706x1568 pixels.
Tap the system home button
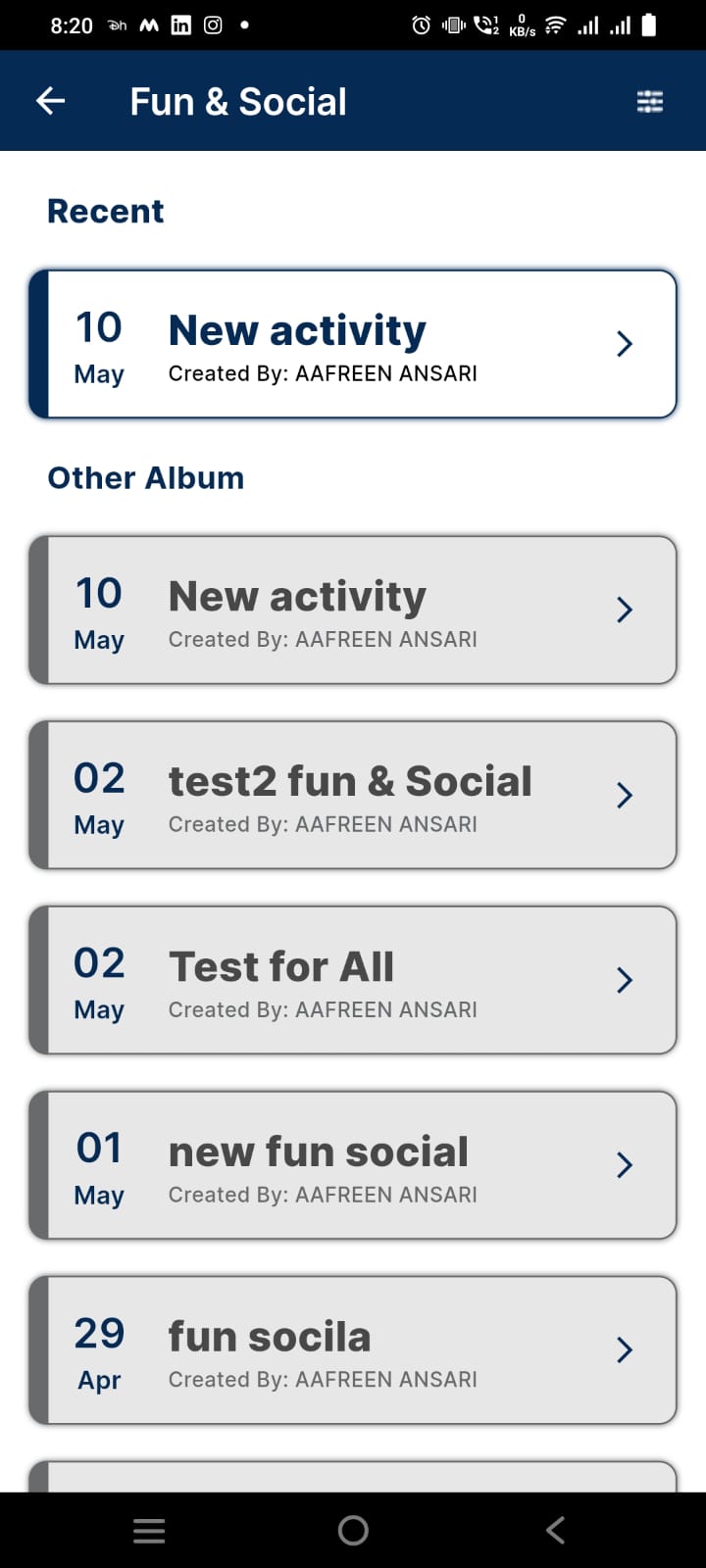(353, 1530)
